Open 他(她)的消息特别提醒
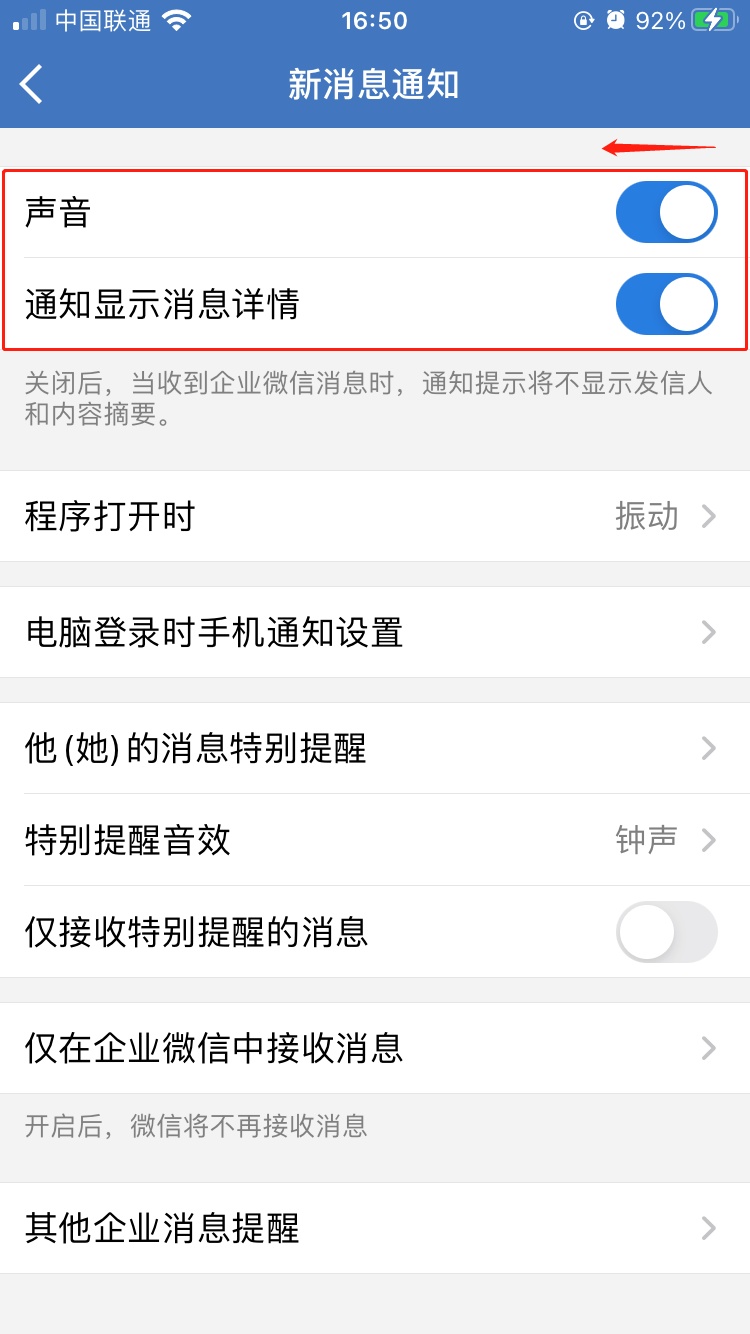 click(374, 748)
